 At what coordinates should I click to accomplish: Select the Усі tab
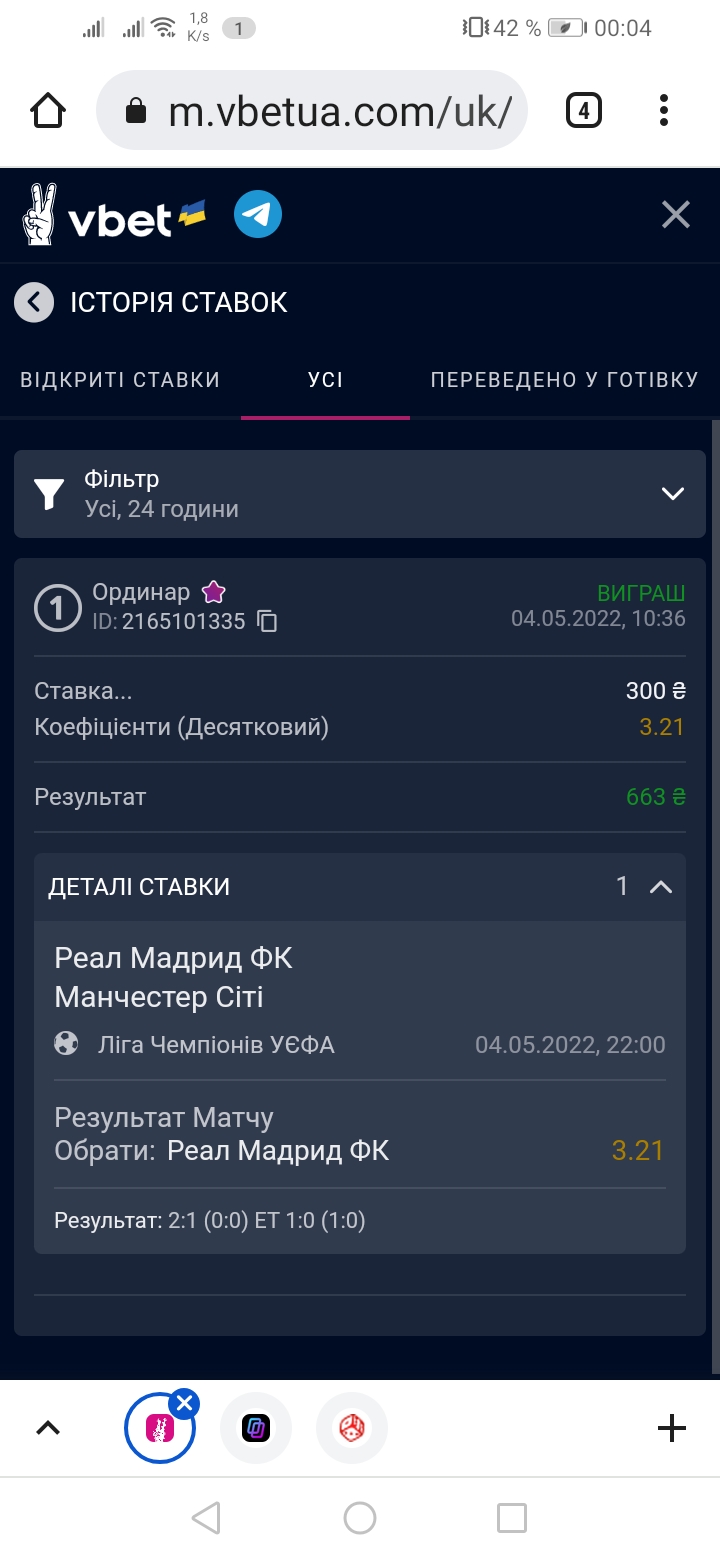pyautogui.click(x=325, y=380)
